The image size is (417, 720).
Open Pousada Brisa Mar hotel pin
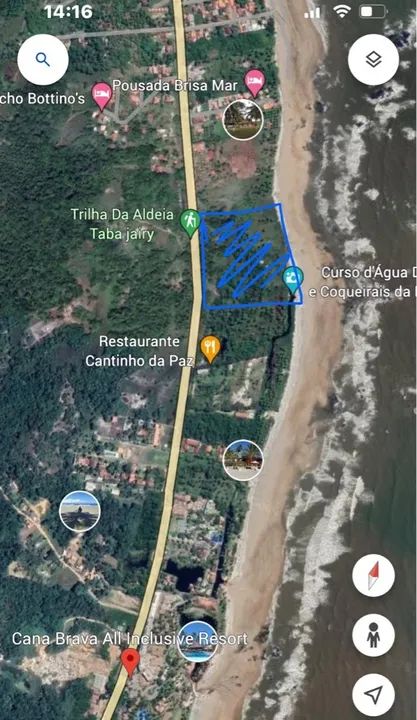click(x=254, y=83)
